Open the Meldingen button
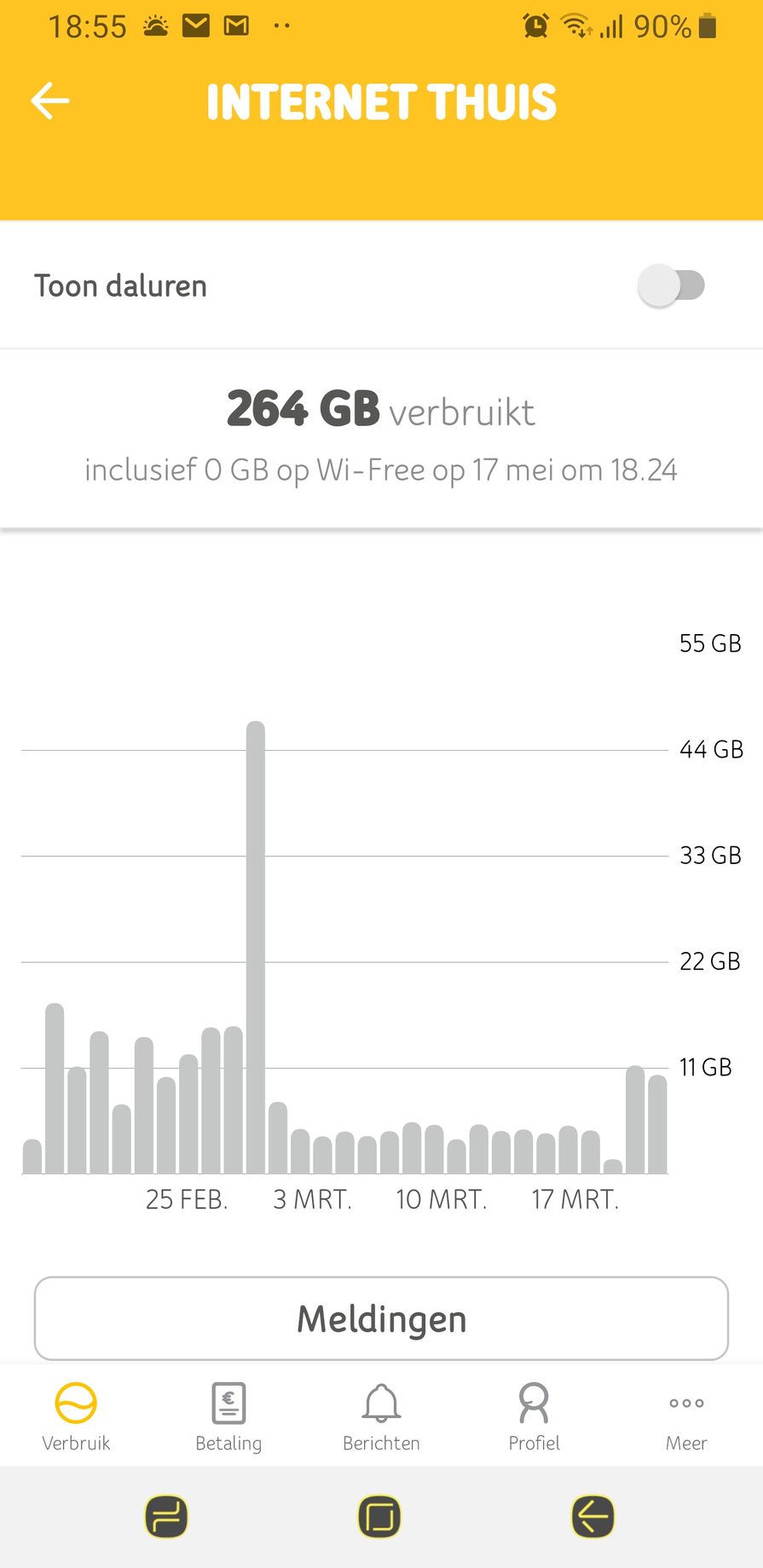This screenshot has height=1568, width=763. click(x=381, y=1318)
